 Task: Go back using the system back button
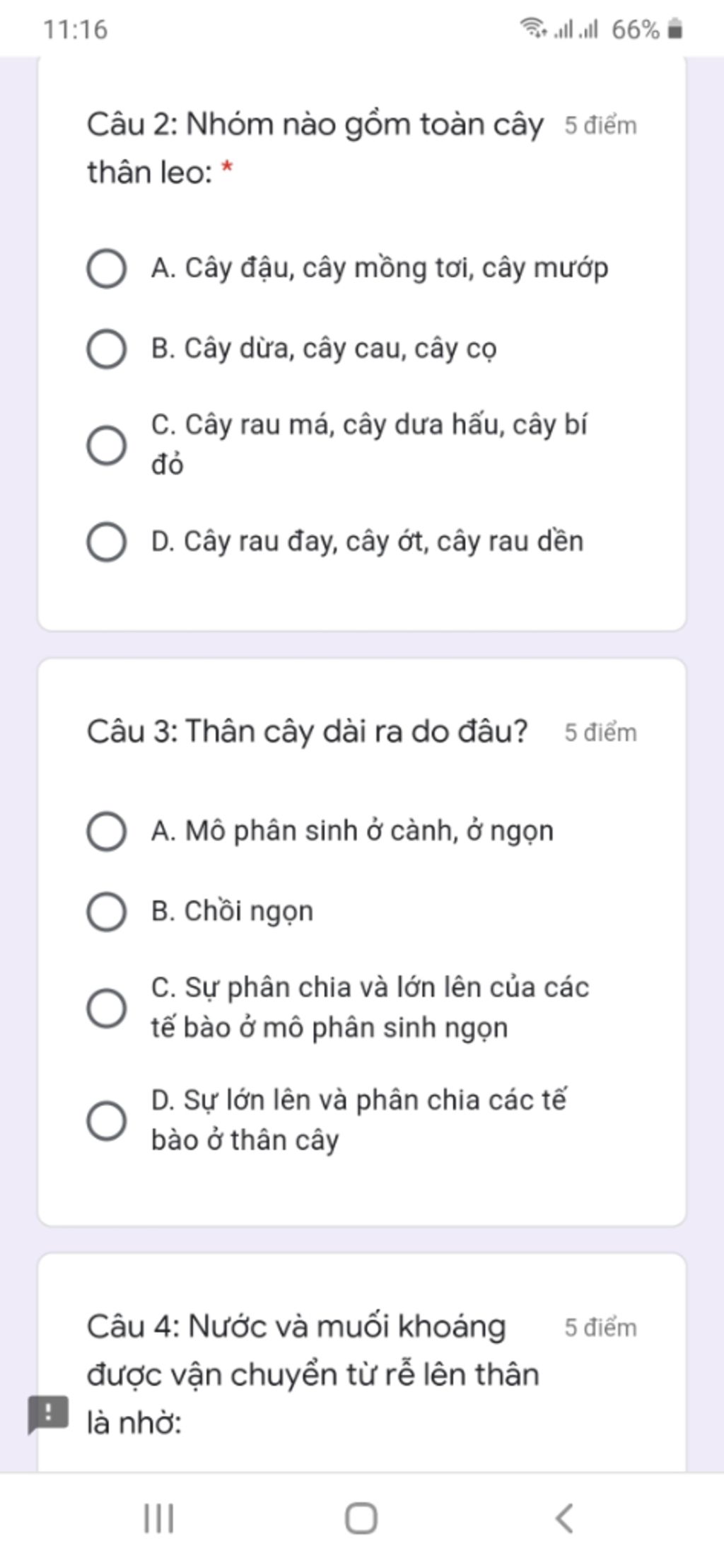pyautogui.click(x=564, y=1518)
